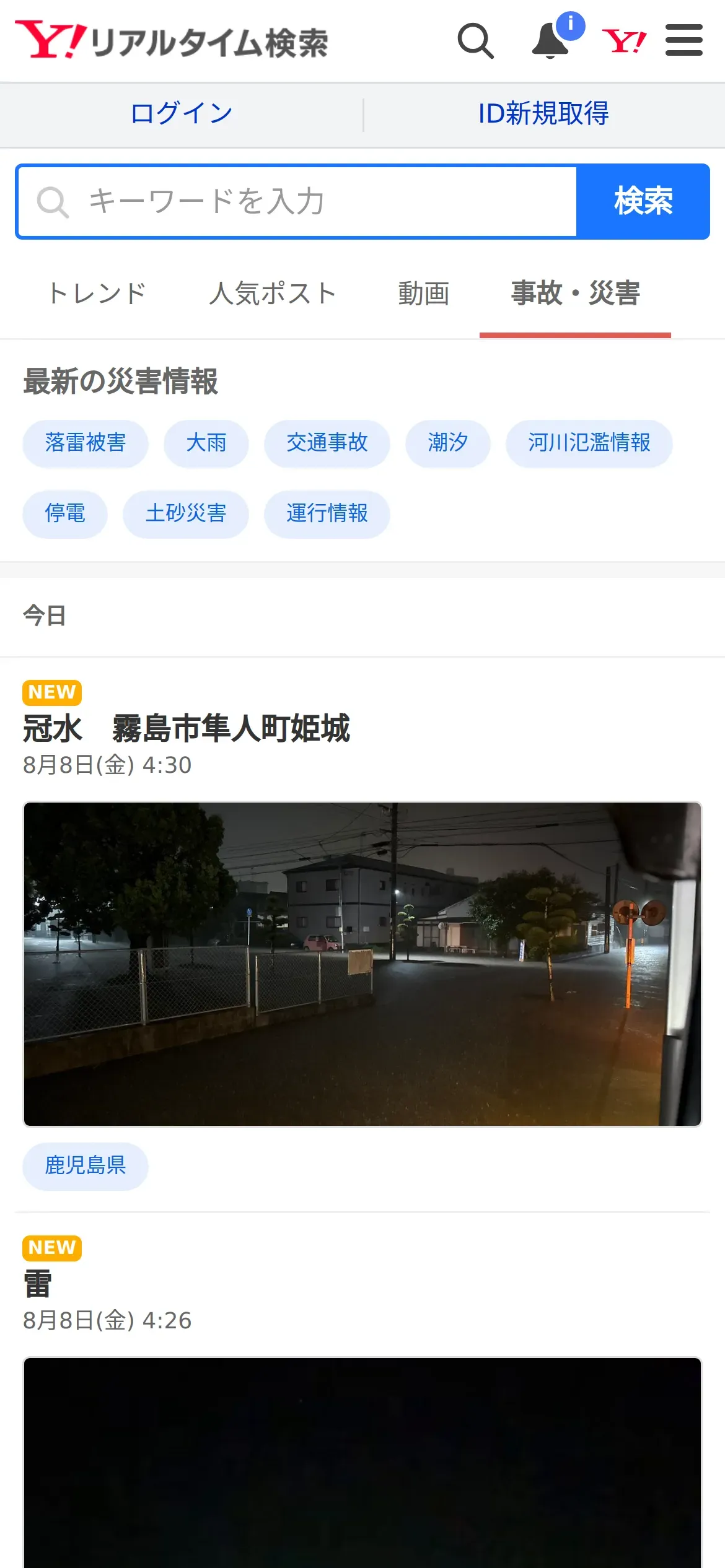Open the notifications bell
Screen dimensions: 725x1568
[551, 41]
